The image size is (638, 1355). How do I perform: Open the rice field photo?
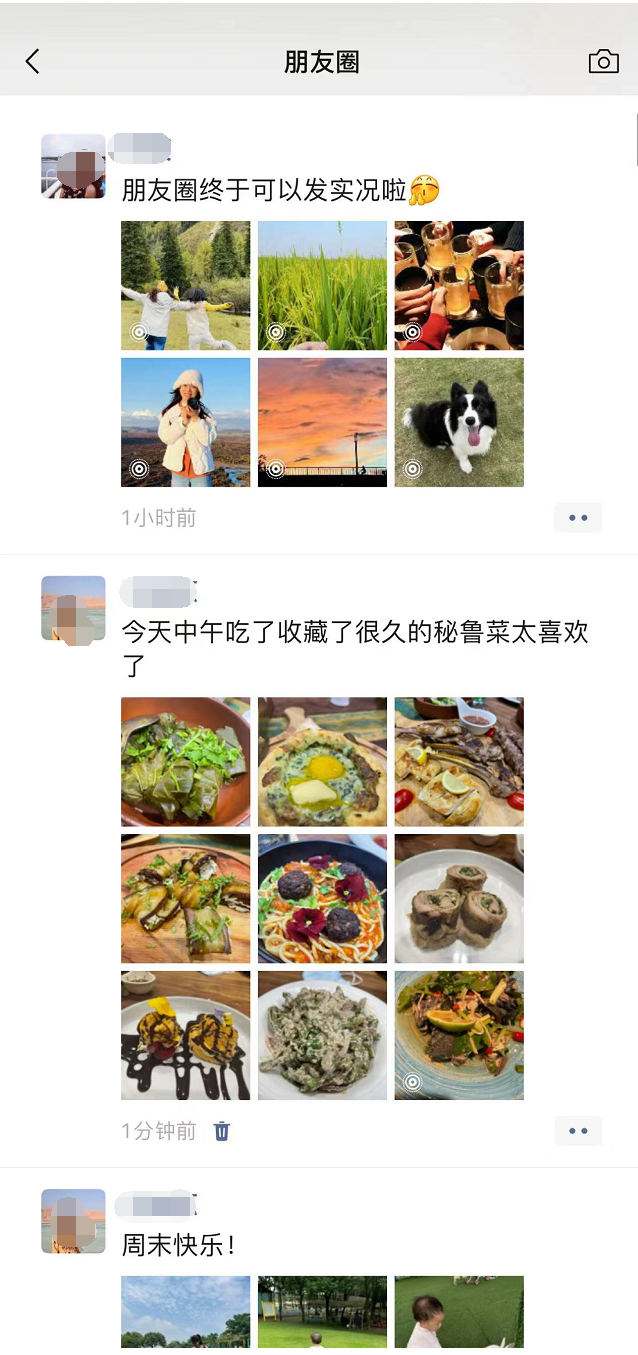tap(322, 286)
